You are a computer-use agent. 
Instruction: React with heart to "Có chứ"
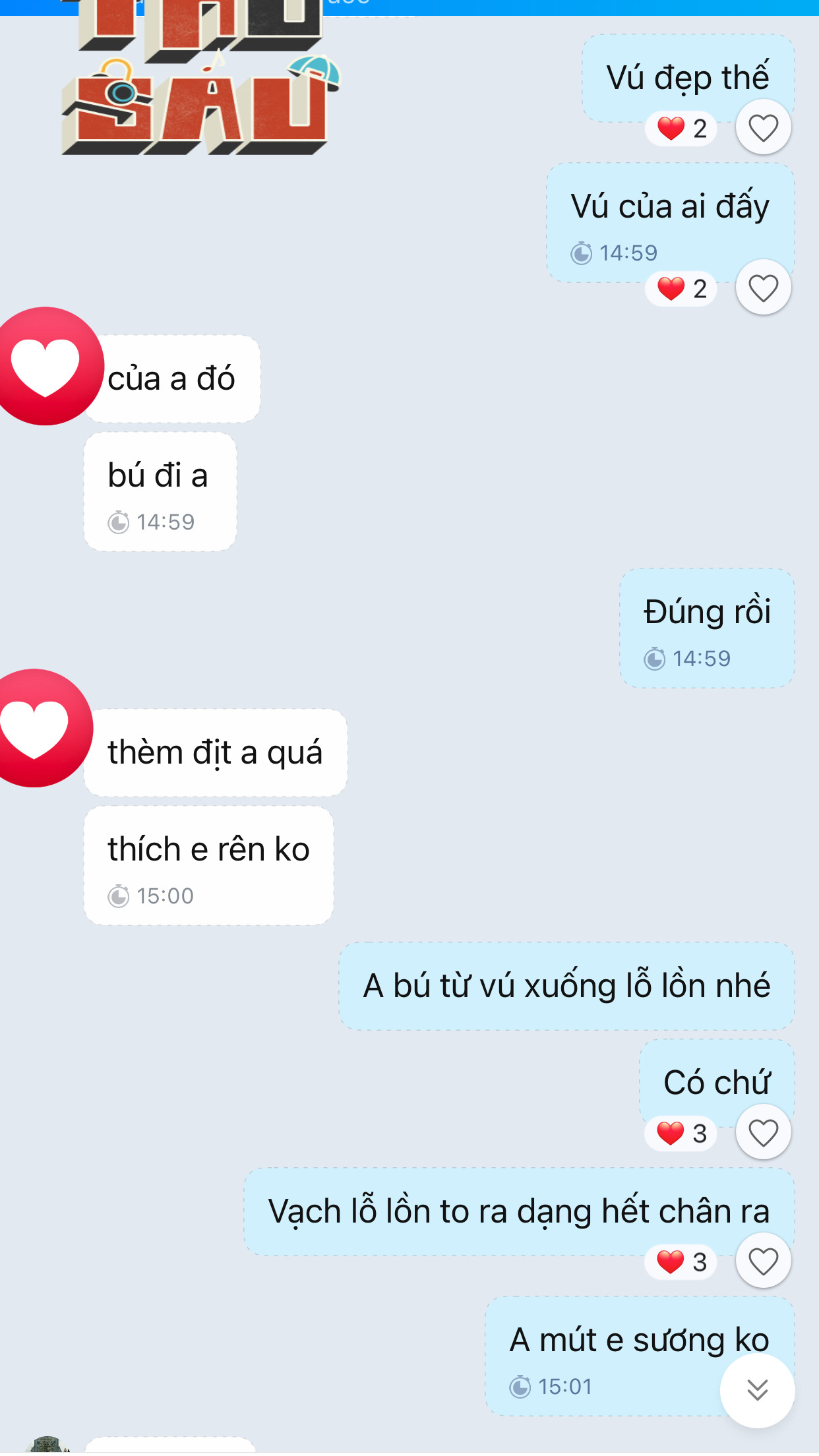pyautogui.click(x=763, y=1133)
